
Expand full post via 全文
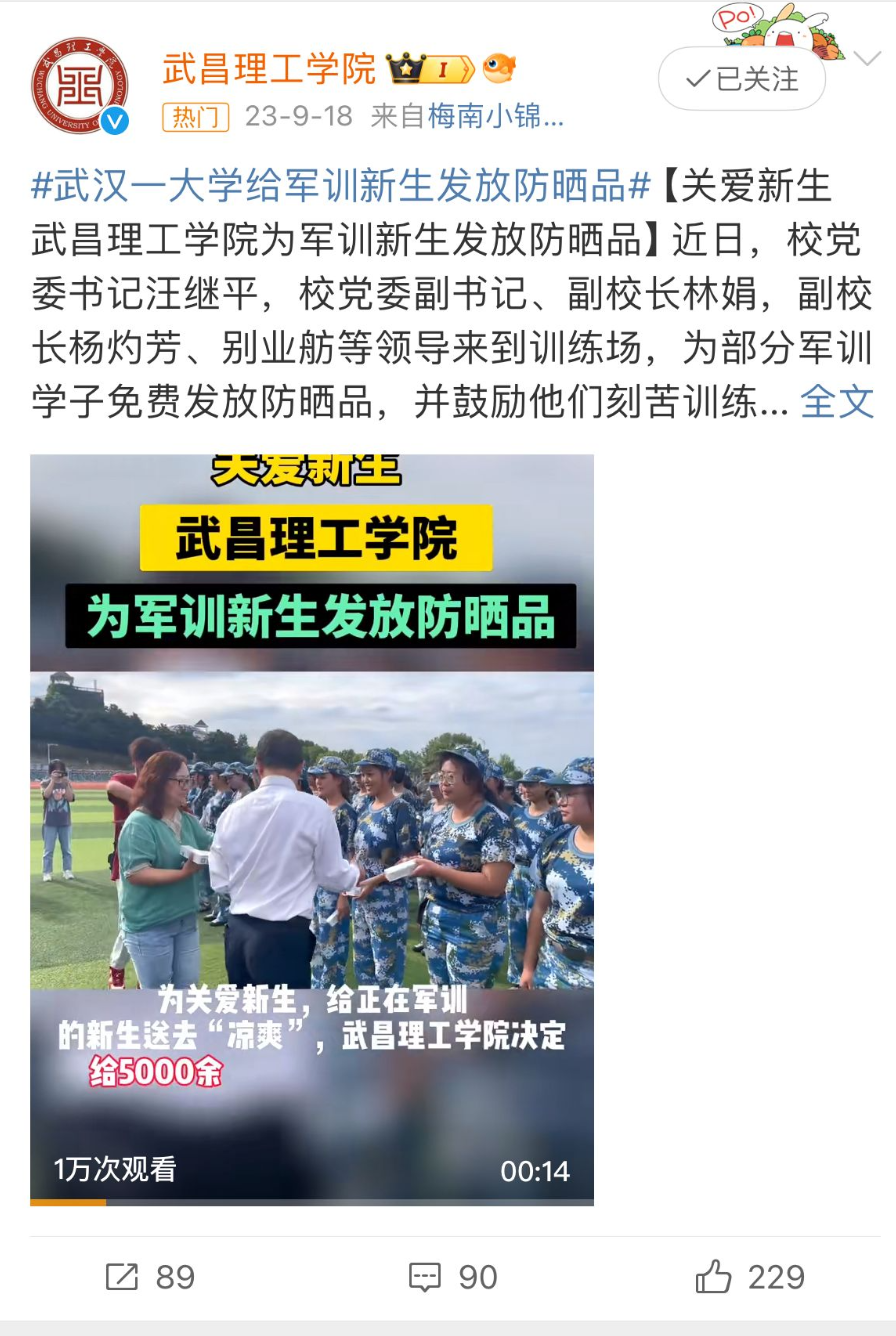tap(837, 401)
